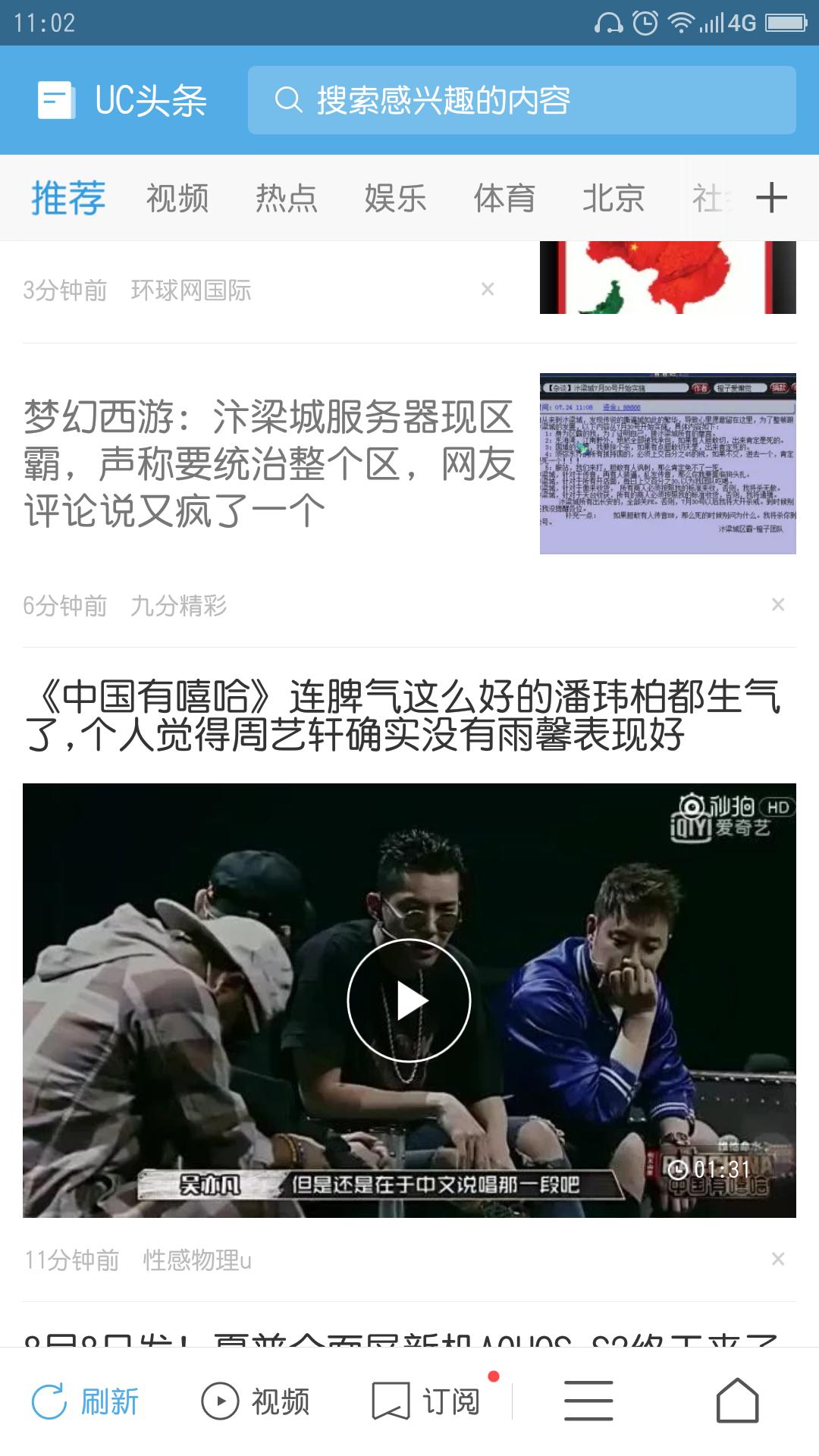Switch to the 热点 tab
This screenshot has height=1456, width=819.
286,199
